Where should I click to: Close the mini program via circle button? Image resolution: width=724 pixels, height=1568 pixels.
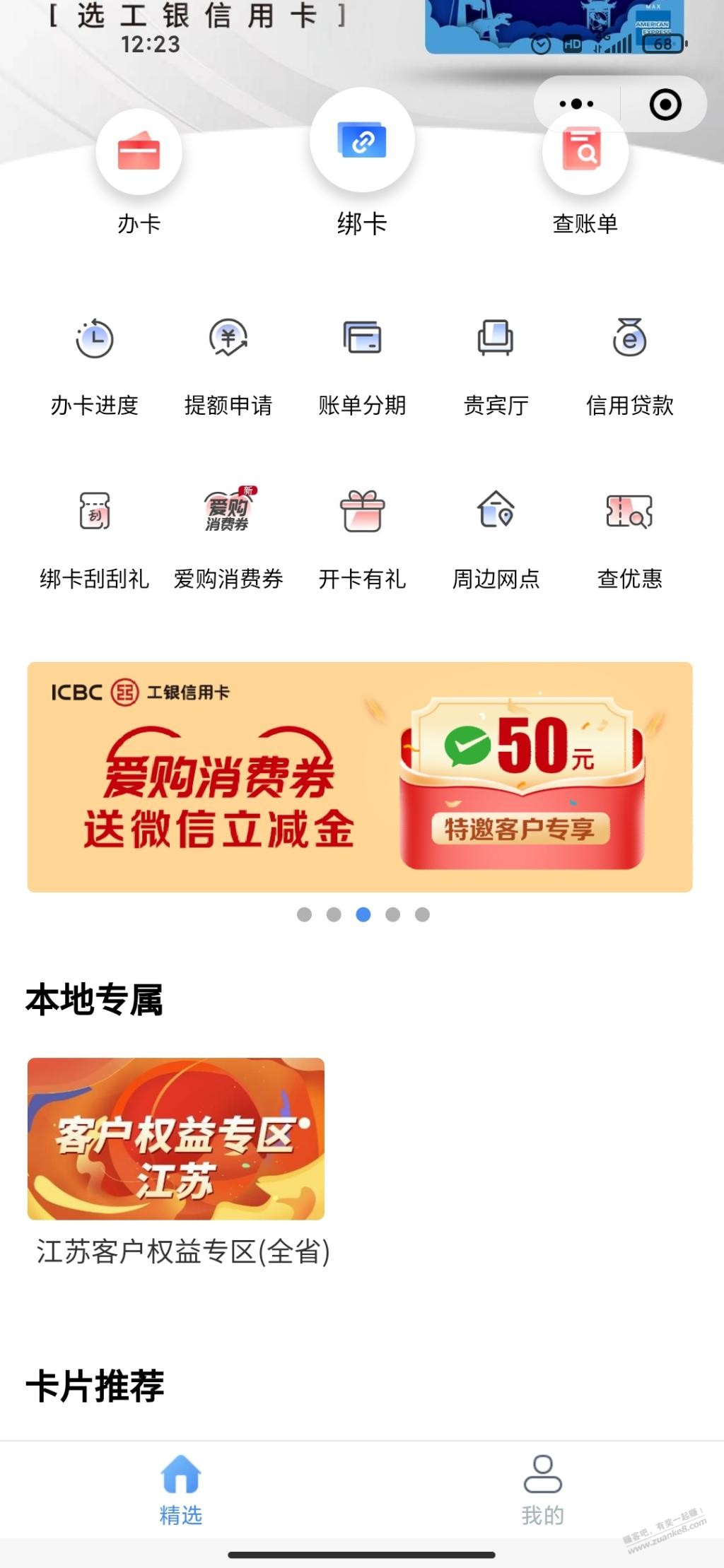pos(665,105)
